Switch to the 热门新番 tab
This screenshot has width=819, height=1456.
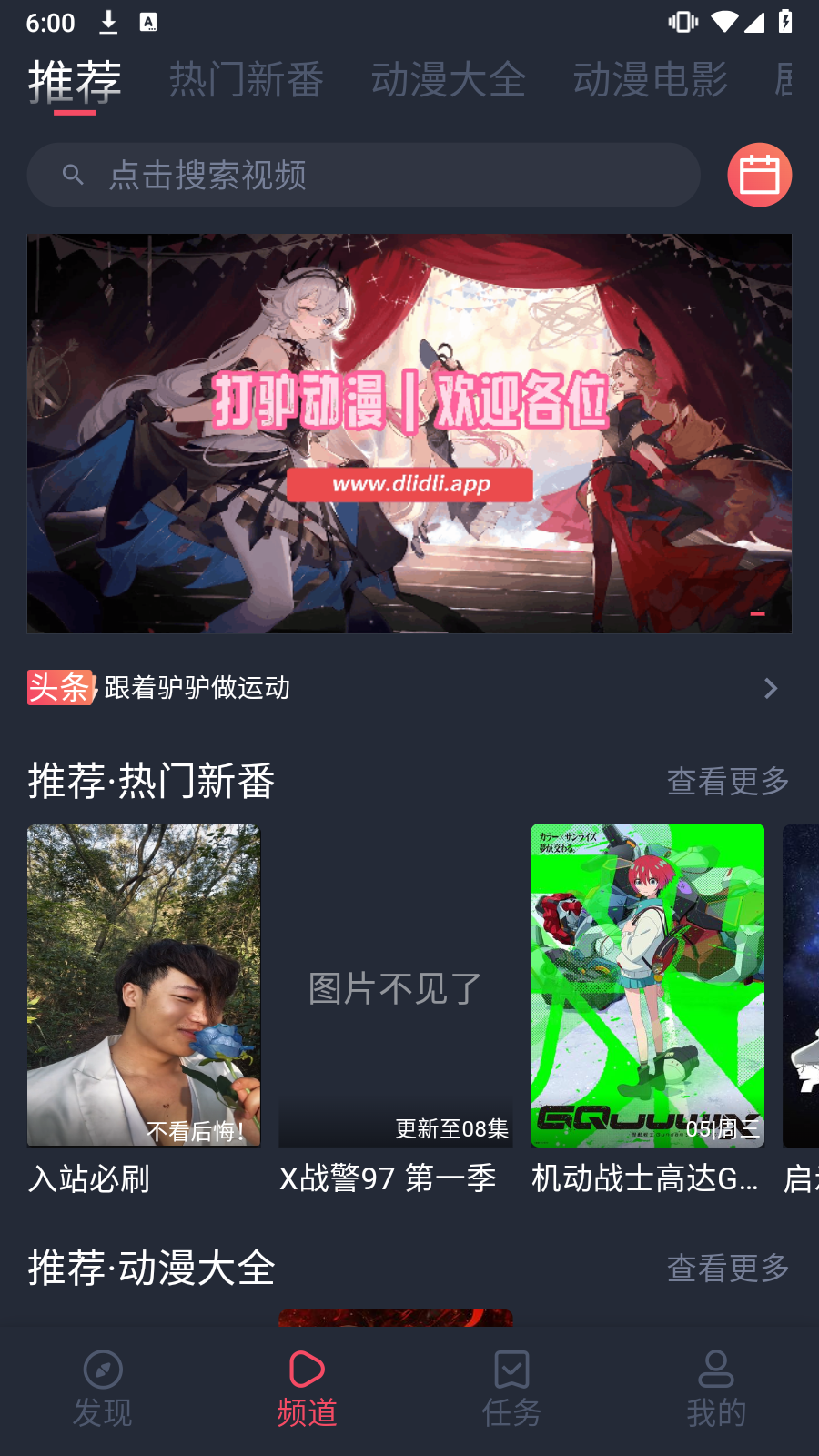coord(246,80)
